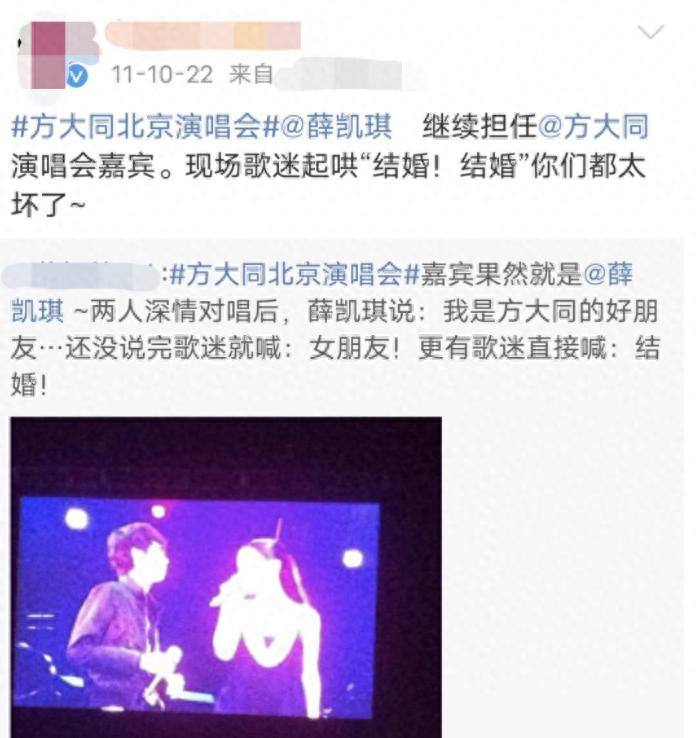Open #方大同北京演唱会# hashtag in the reposted post
Image resolution: width=696 pixels, height=738 pixels.
pyautogui.click(x=286, y=272)
